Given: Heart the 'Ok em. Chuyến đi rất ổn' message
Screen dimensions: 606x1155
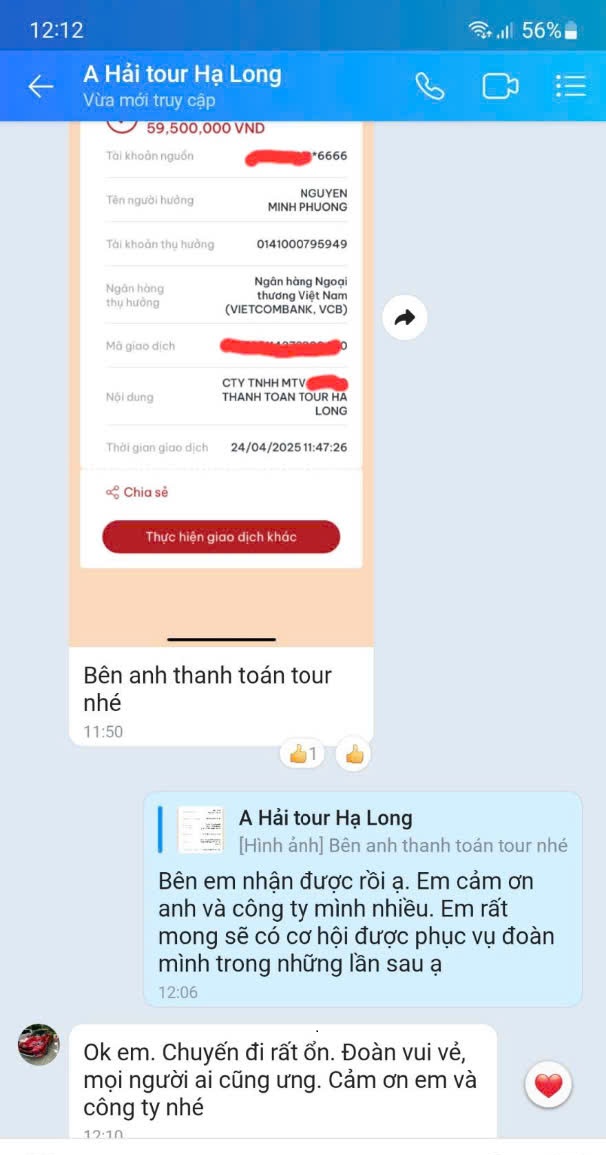Looking at the screenshot, I should [x=548, y=1086].
